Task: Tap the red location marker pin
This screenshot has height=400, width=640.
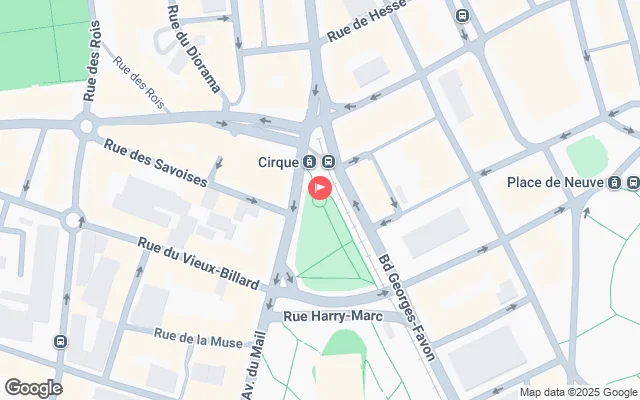Action: click(320, 187)
